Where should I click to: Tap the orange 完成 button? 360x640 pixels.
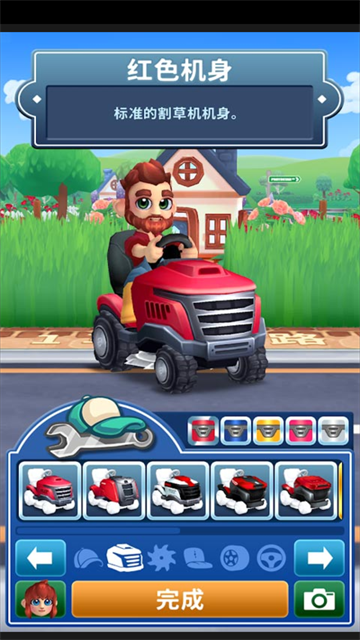(180, 599)
